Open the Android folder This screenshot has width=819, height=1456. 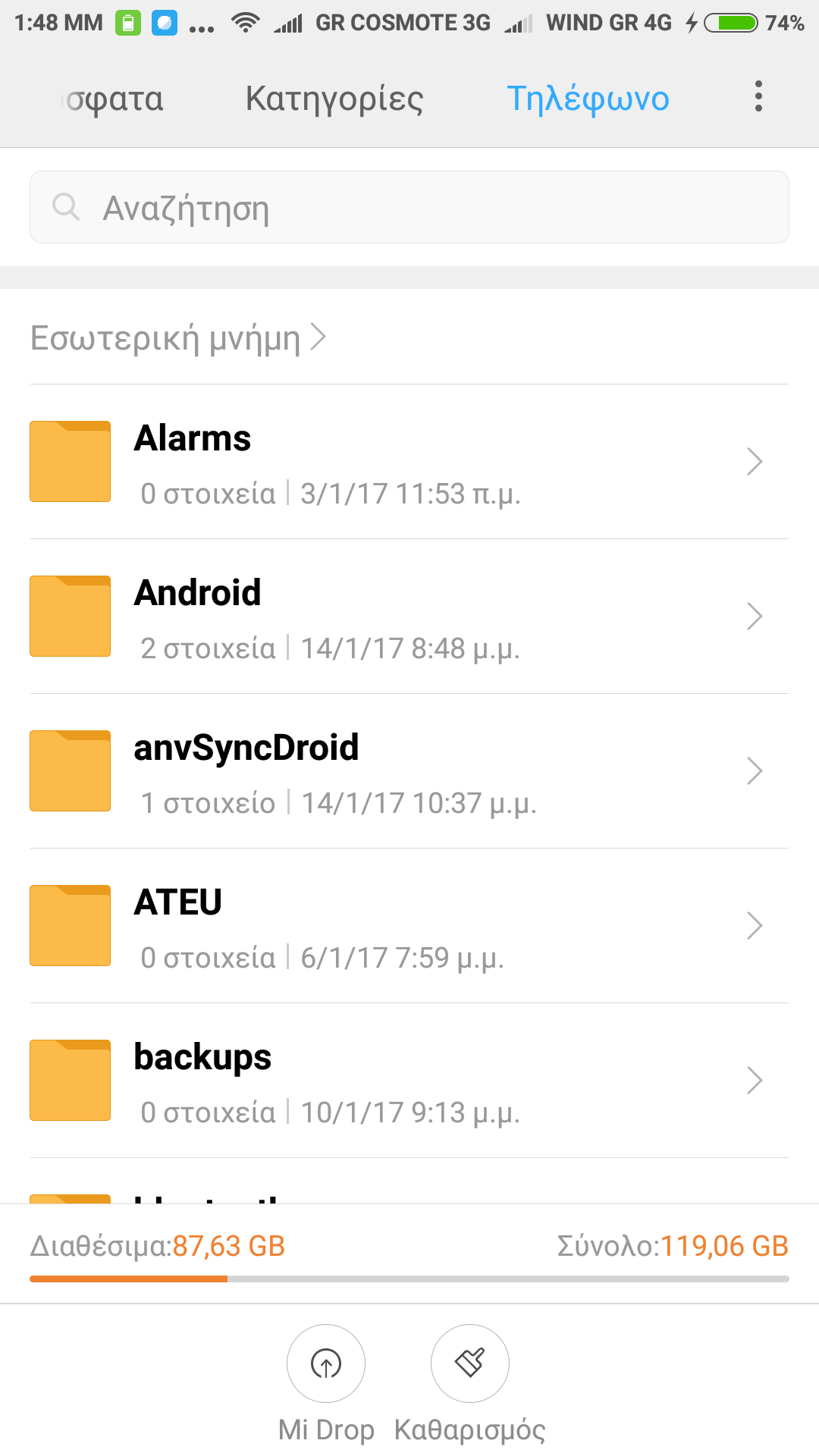(409, 617)
